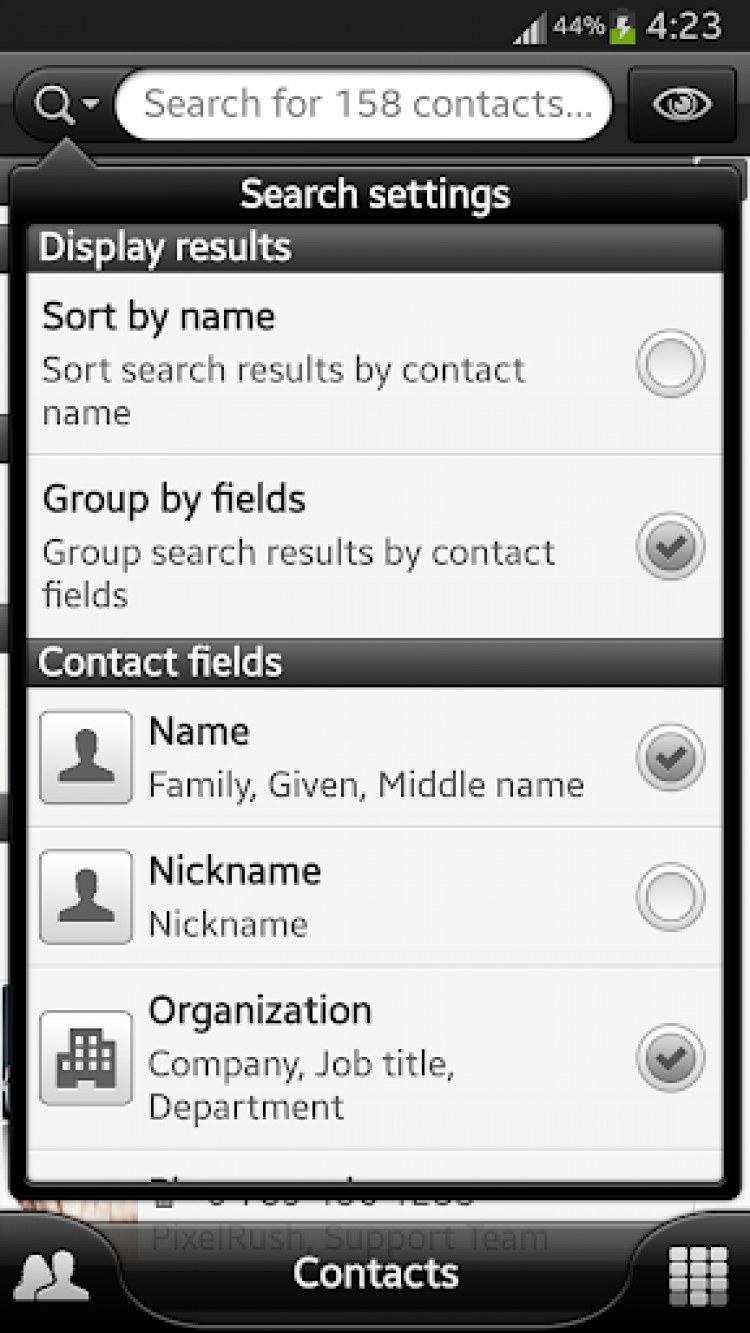Select Sort by name option
Image resolution: width=750 pixels, height=1333 pixels.
(670, 364)
